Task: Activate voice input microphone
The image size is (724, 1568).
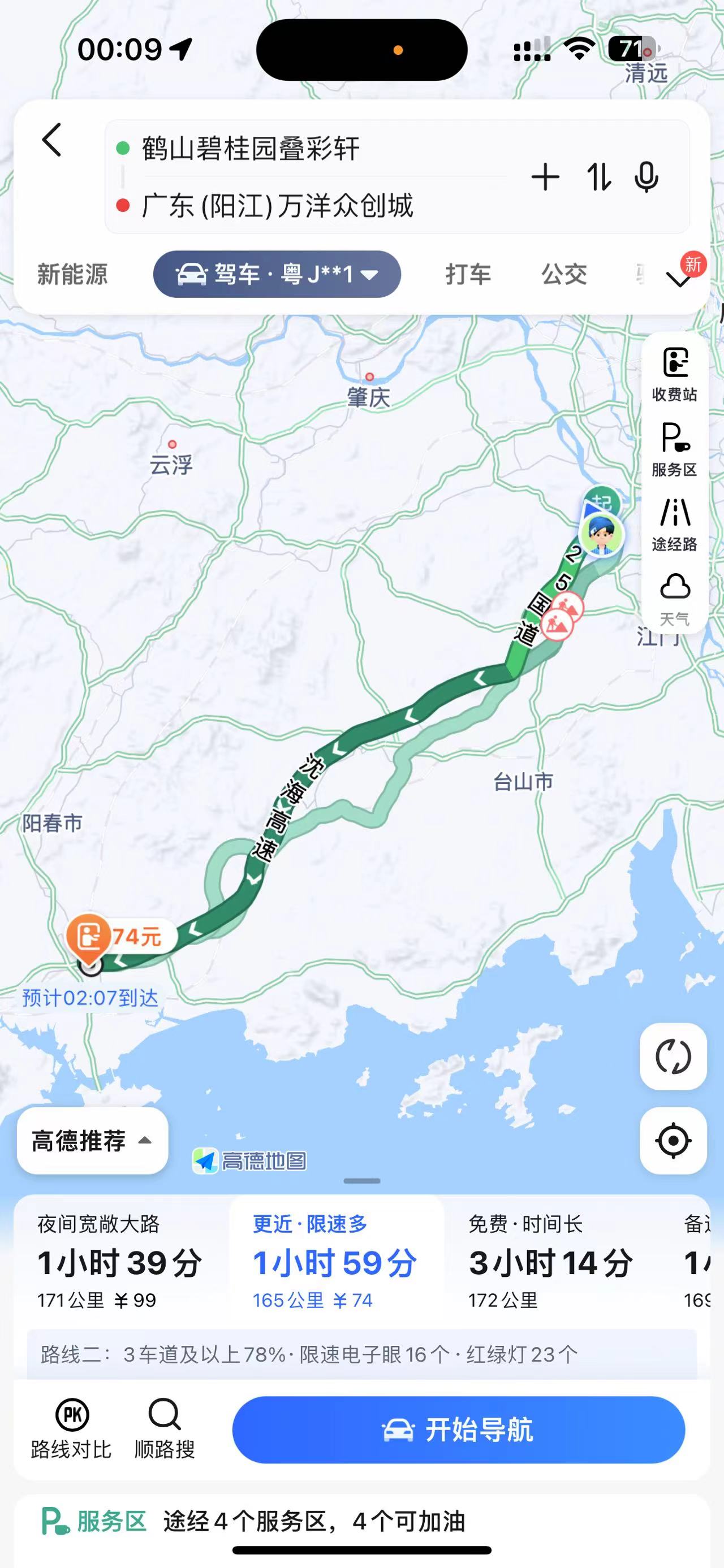Action: click(646, 177)
